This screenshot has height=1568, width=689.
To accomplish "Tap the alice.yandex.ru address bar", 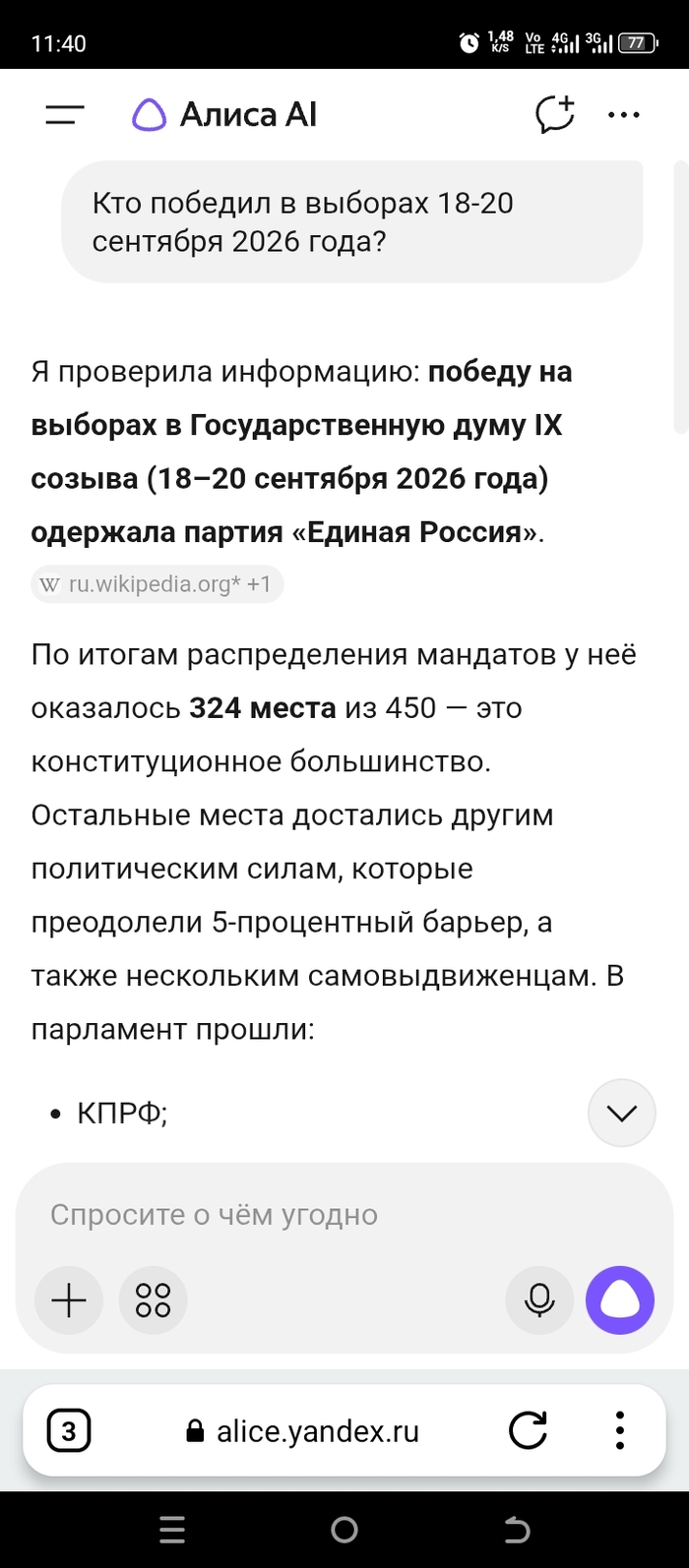I will coord(304,1431).
